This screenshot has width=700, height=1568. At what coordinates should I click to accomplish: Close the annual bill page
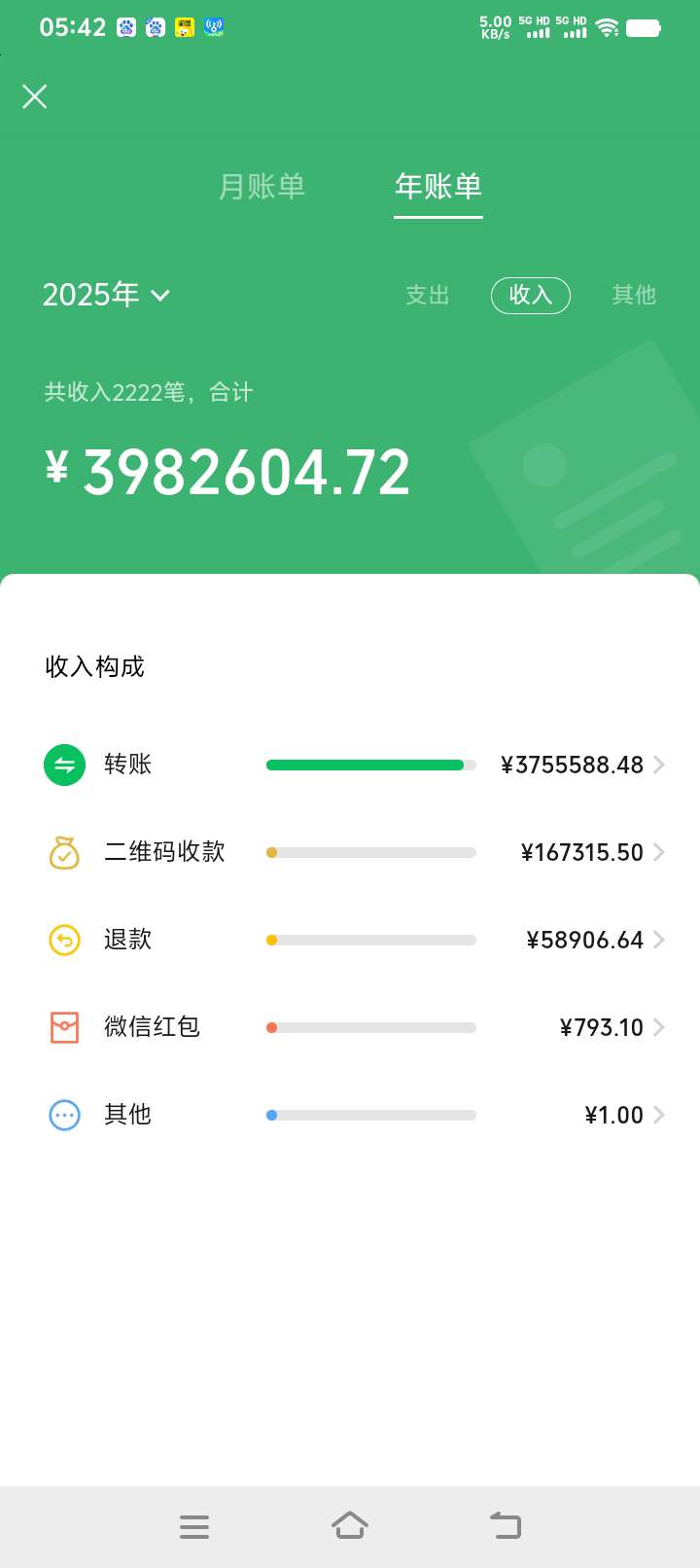pos(35,96)
